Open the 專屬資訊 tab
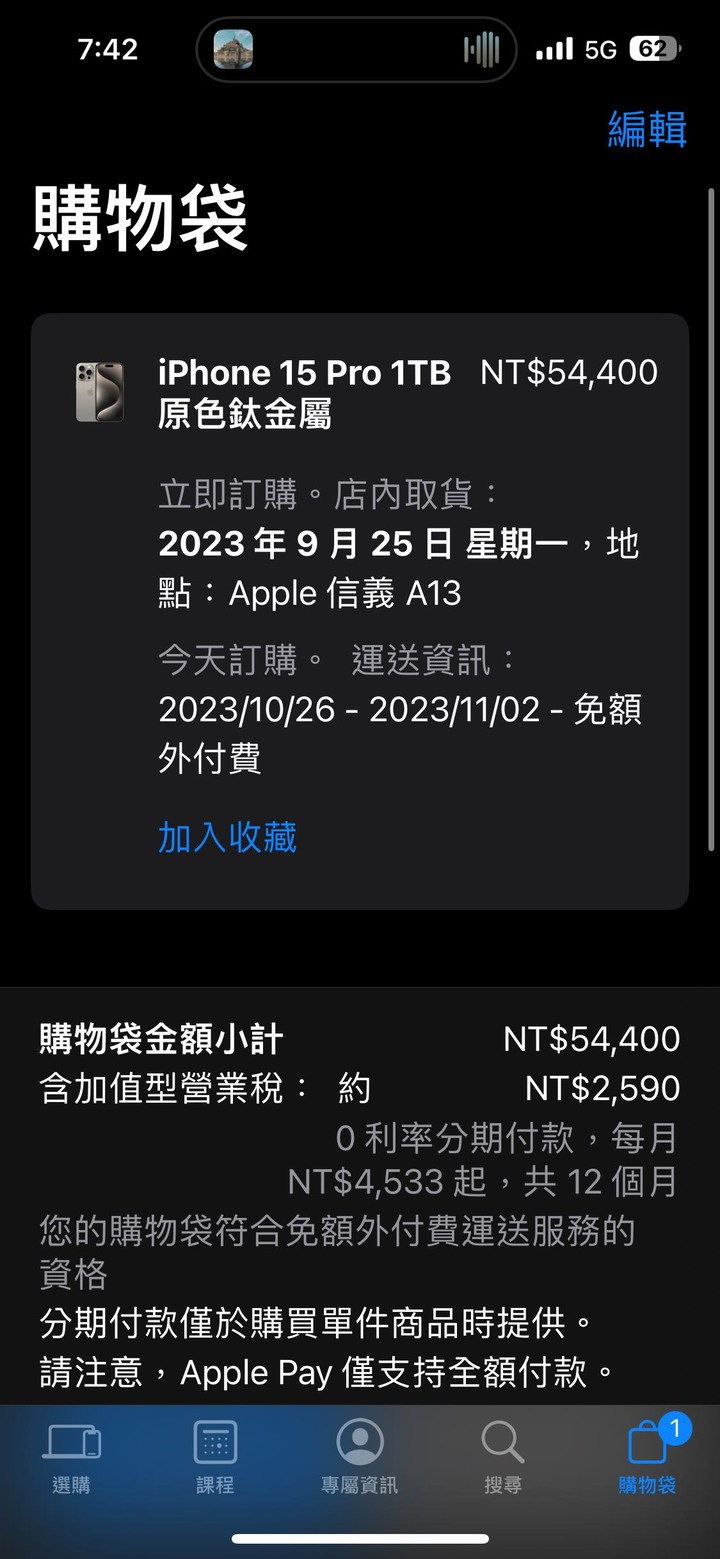This screenshot has width=720, height=1559. pyautogui.click(x=359, y=1458)
